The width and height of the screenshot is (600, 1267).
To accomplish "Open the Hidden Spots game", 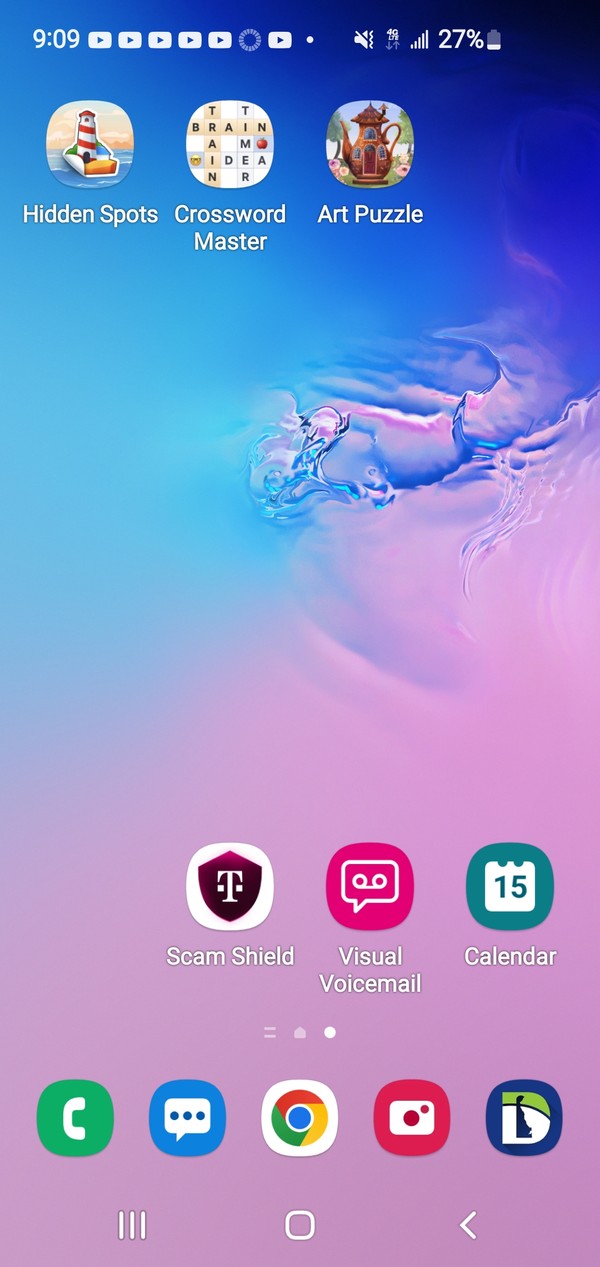I will 90,144.
